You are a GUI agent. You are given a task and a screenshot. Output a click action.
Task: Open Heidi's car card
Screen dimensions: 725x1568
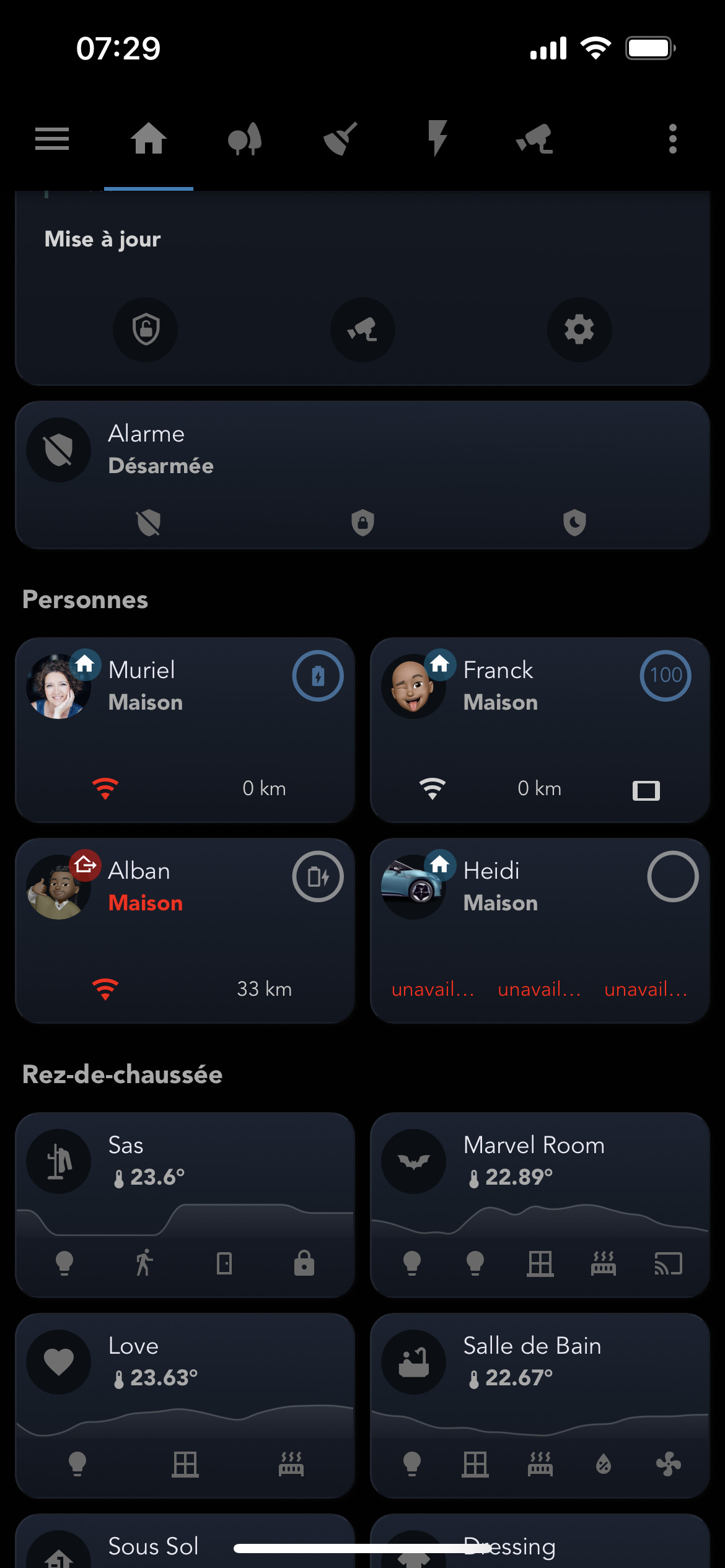tap(540, 931)
